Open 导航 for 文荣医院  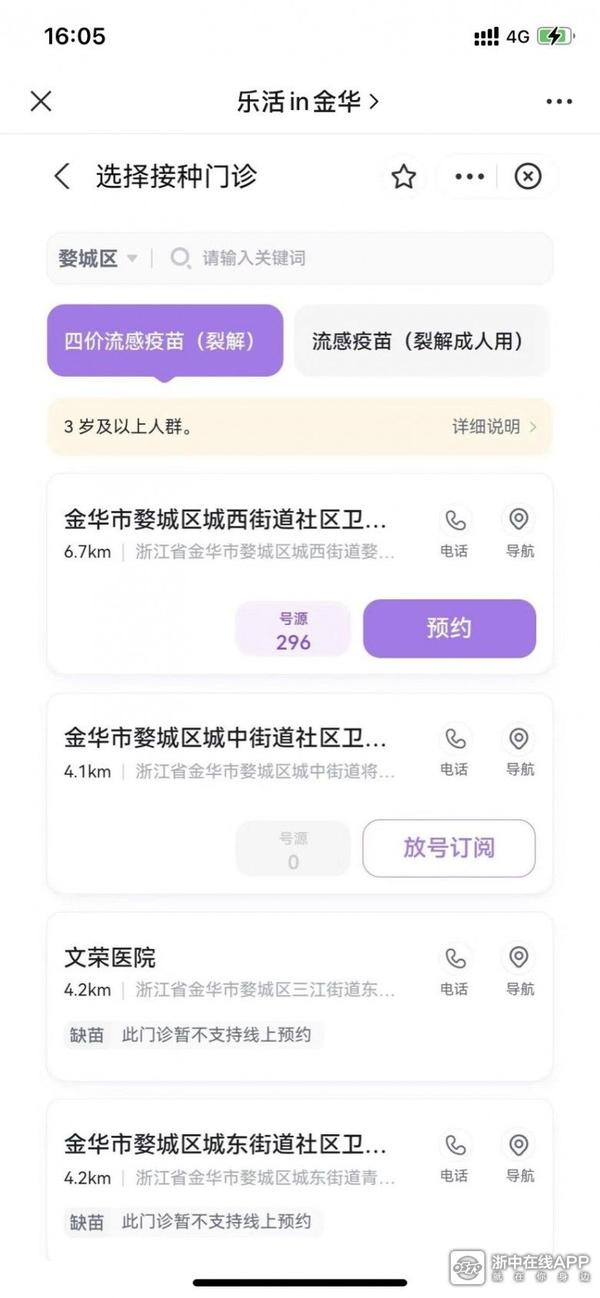pos(519,971)
